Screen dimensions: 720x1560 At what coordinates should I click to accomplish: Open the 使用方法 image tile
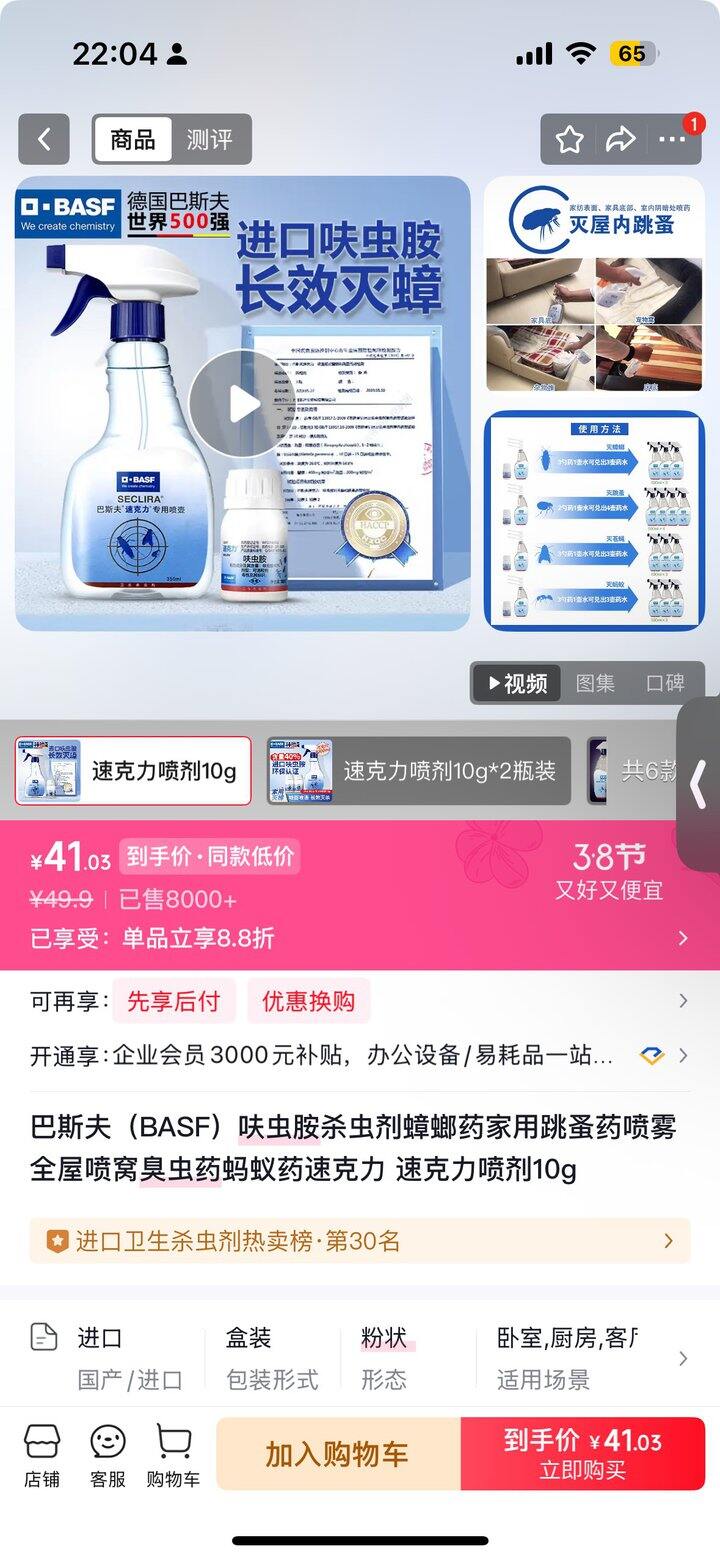tap(594, 520)
